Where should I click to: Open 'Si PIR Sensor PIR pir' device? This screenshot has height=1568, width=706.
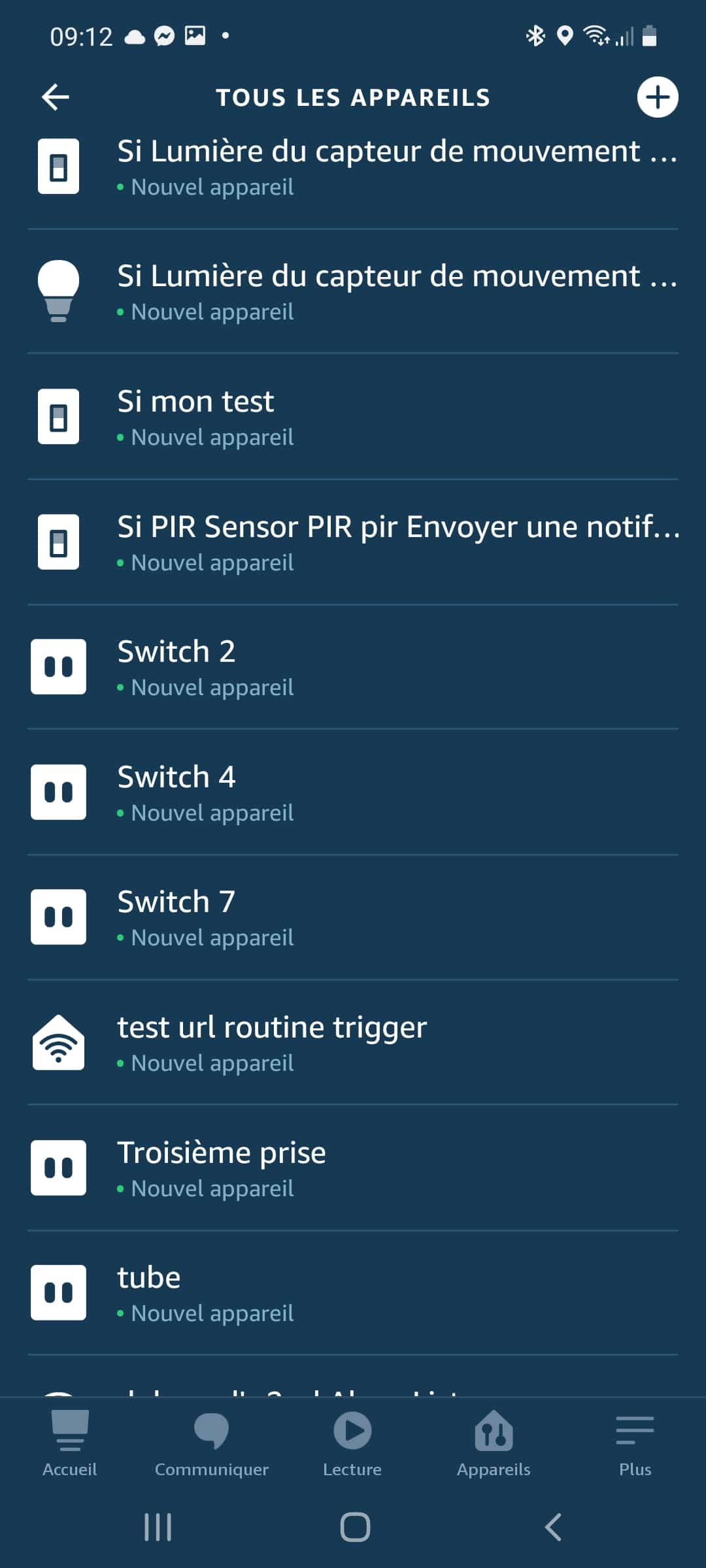(353, 542)
